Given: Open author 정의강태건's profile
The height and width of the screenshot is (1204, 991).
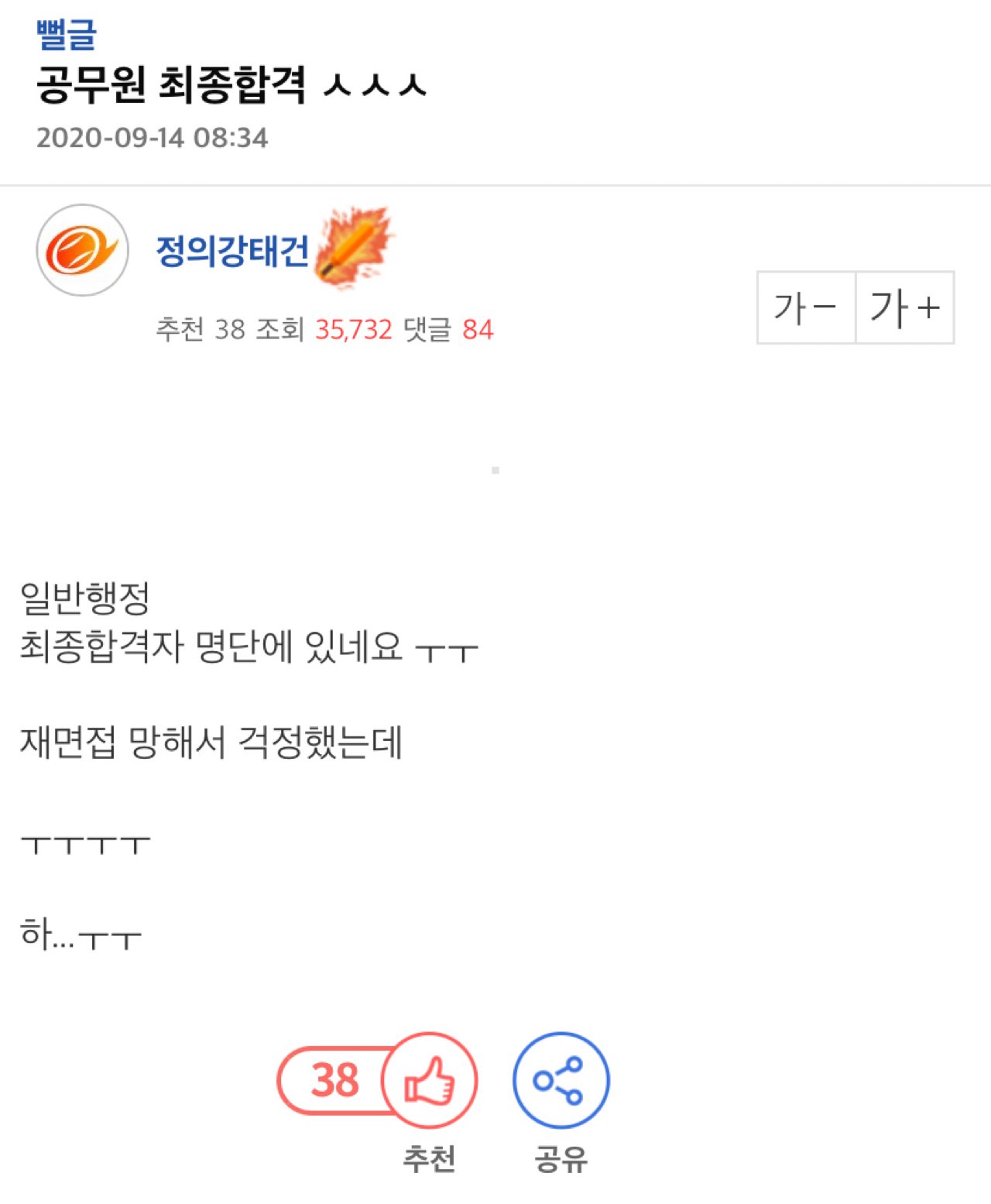Looking at the screenshot, I should tap(232, 251).
